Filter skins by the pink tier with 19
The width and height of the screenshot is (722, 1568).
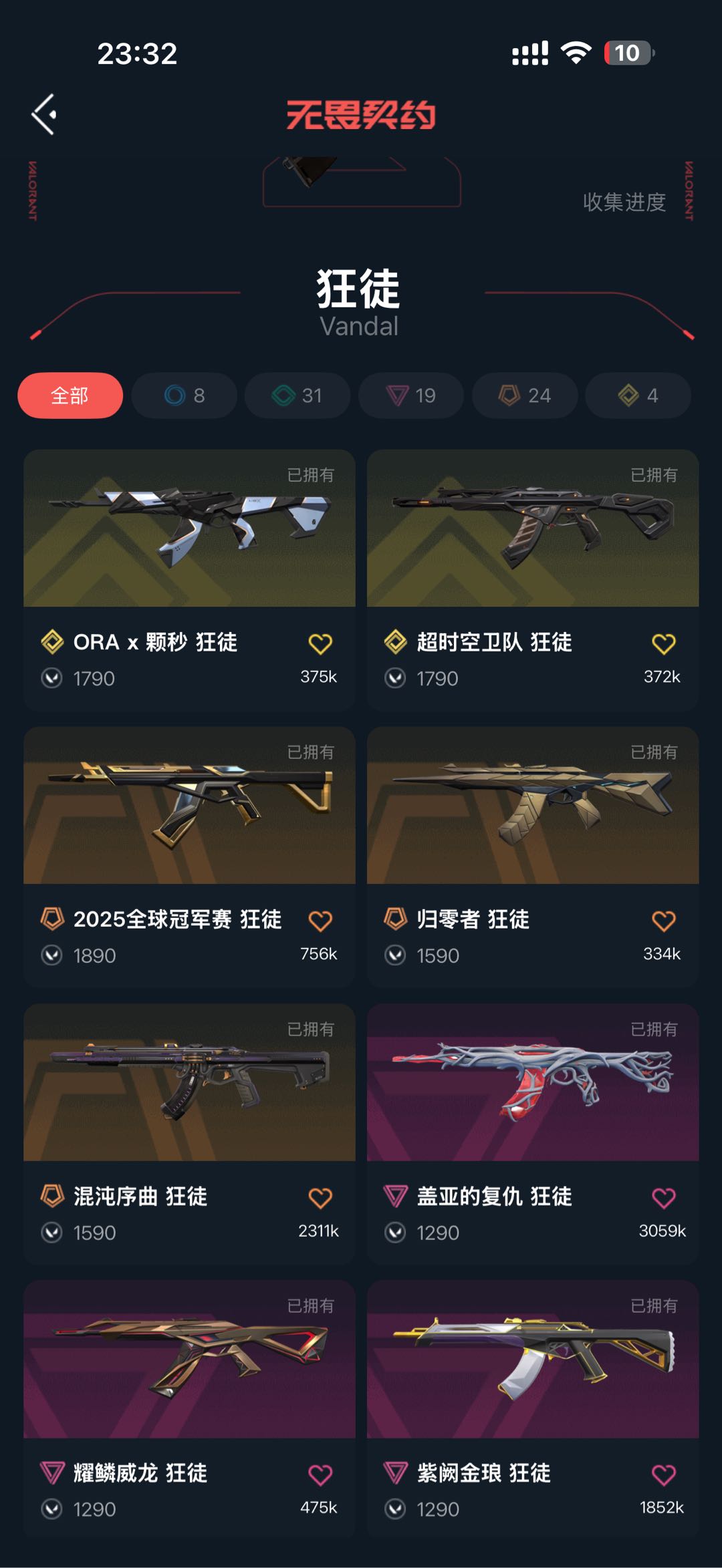coord(411,396)
